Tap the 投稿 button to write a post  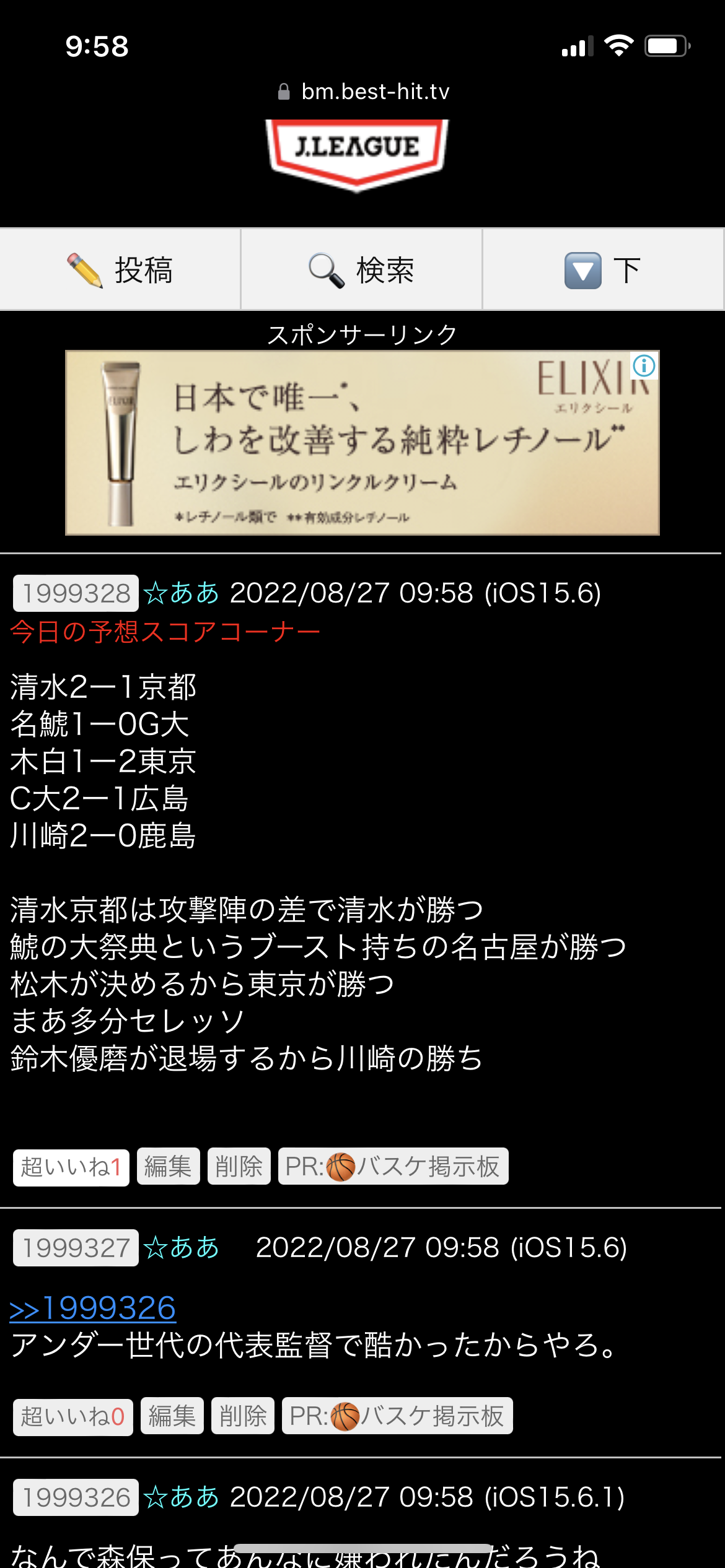point(120,269)
